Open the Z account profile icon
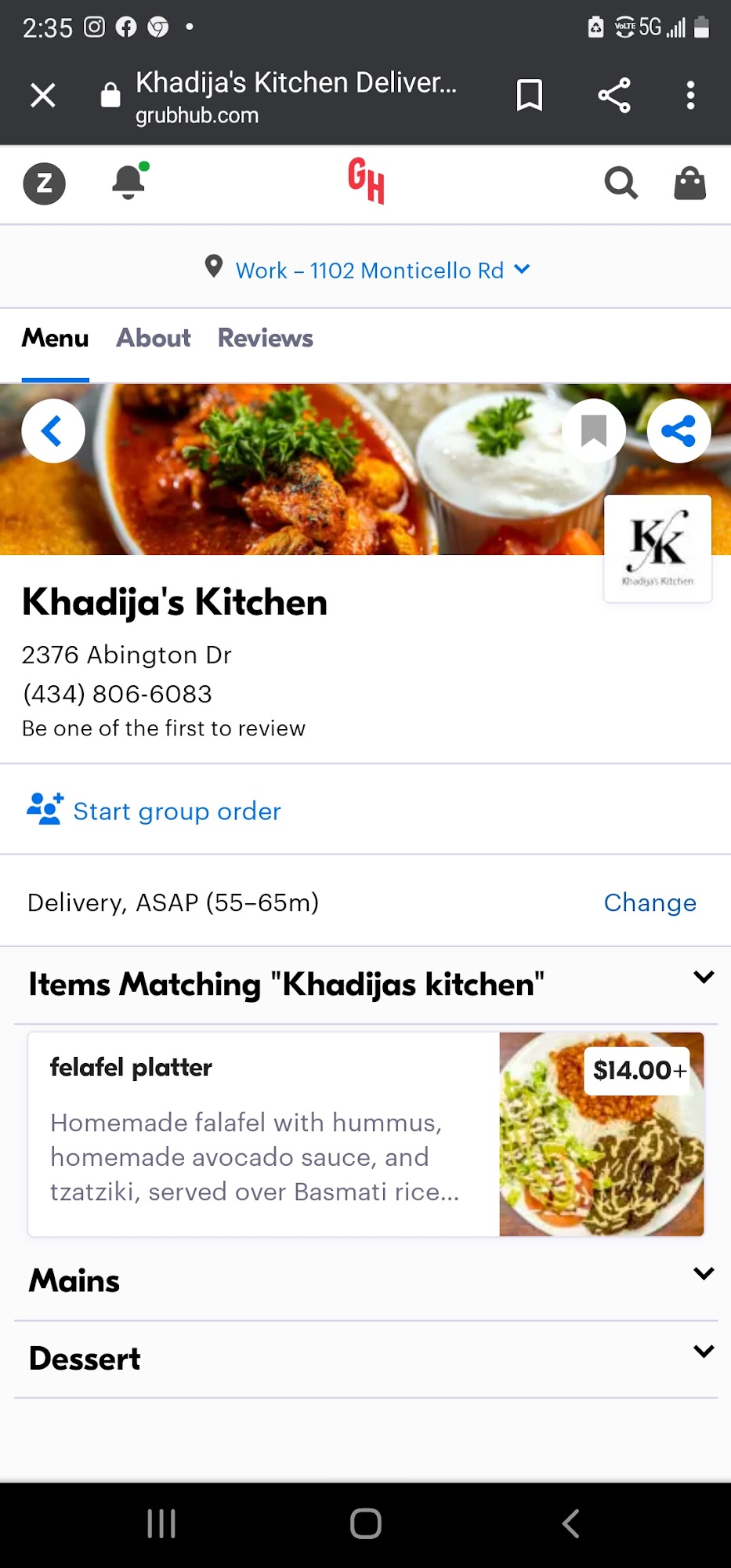The image size is (731, 1568). point(45,183)
